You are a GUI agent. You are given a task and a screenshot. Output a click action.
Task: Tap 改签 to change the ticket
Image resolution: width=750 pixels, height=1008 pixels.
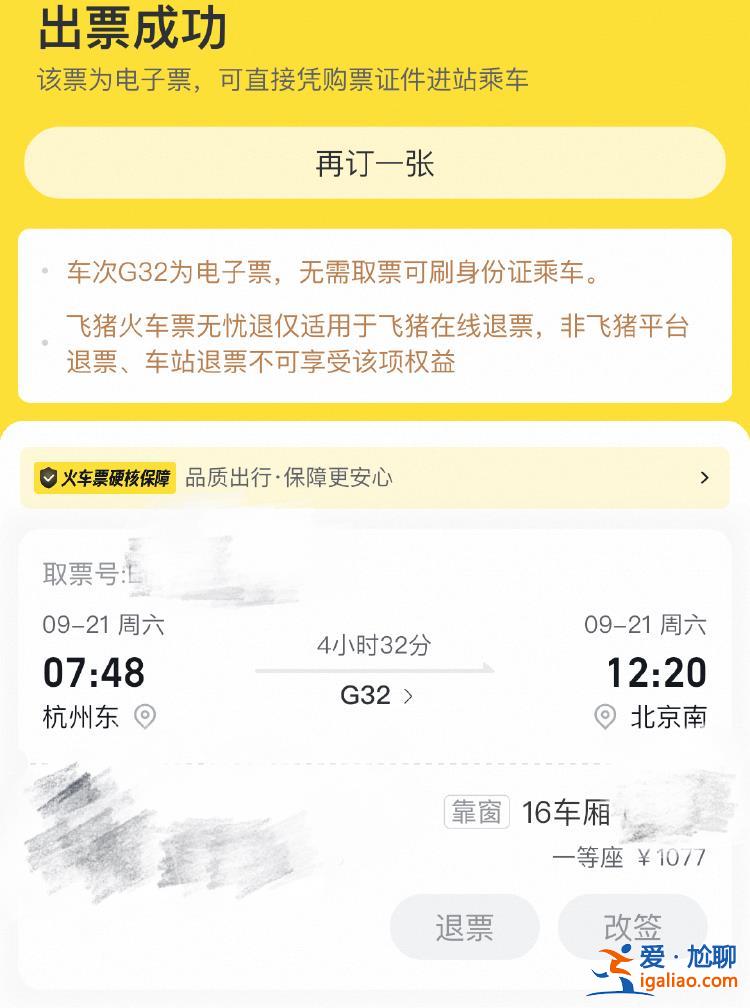click(x=632, y=927)
